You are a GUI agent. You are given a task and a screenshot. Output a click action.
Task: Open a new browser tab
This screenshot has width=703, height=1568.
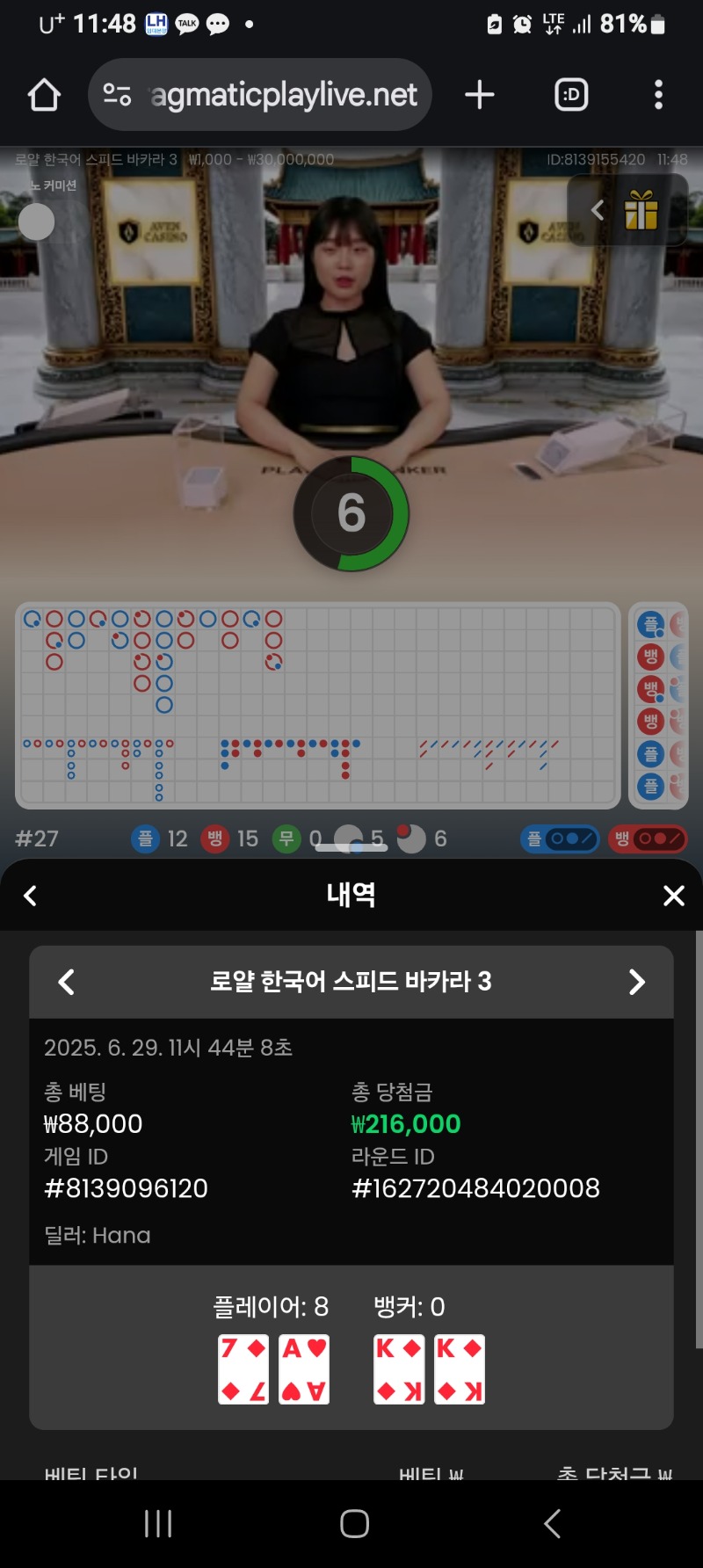[x=480, y=94]
